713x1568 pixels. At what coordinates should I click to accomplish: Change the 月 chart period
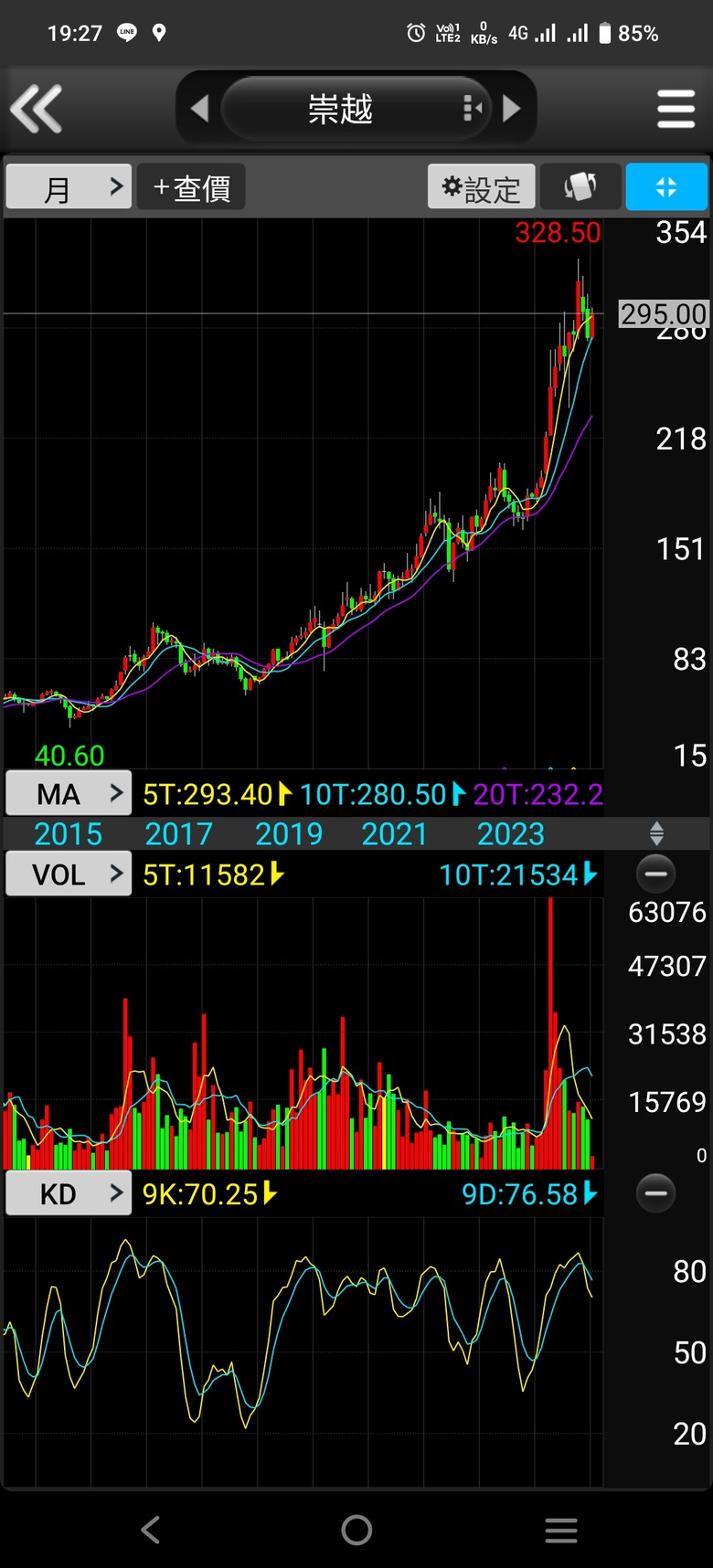tap(69, 187)
